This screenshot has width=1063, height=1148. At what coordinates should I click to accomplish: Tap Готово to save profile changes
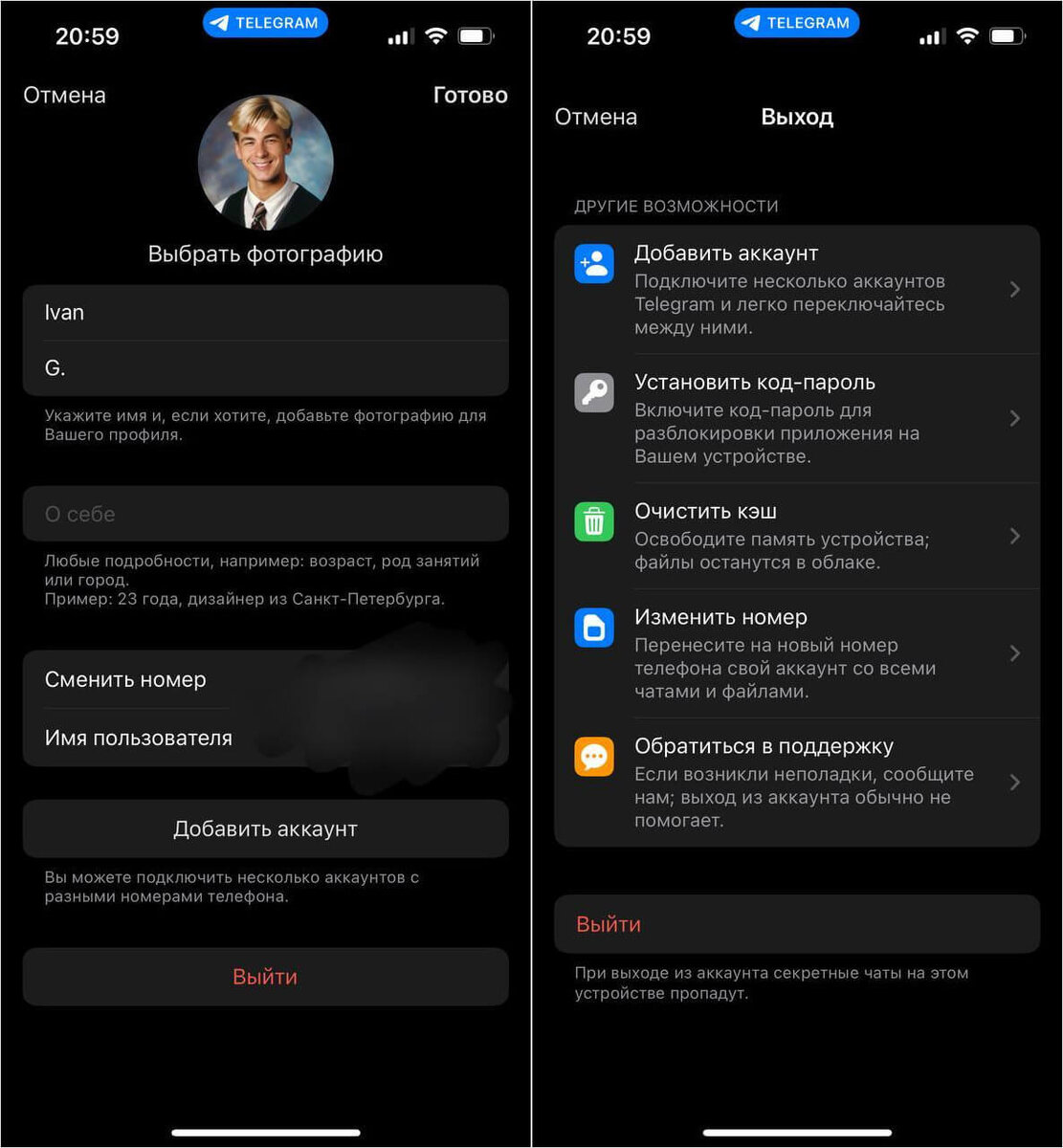click(x=470, y=95)
